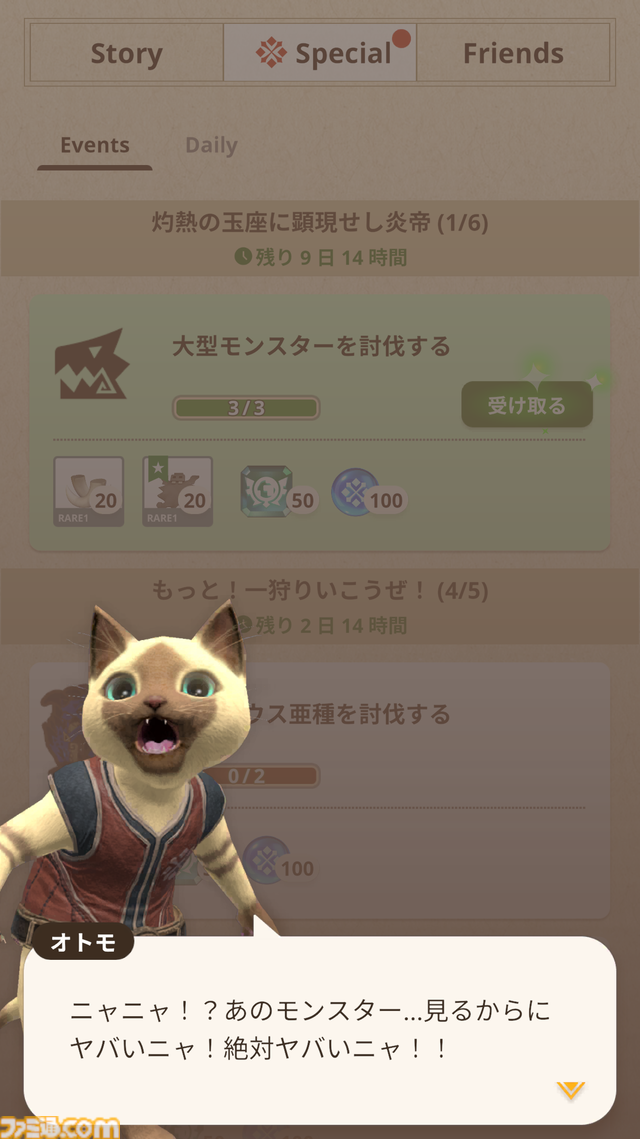The width and height of the screenshot is (640, 1139).
Task: Advance dialogue with the yellow arrow
Action: coord(571,1090)
